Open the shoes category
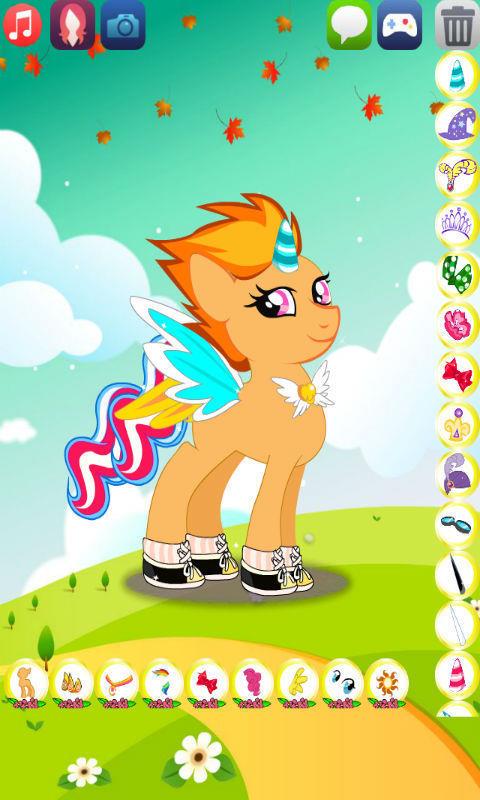The image size is (480, 800). point(71,683)
